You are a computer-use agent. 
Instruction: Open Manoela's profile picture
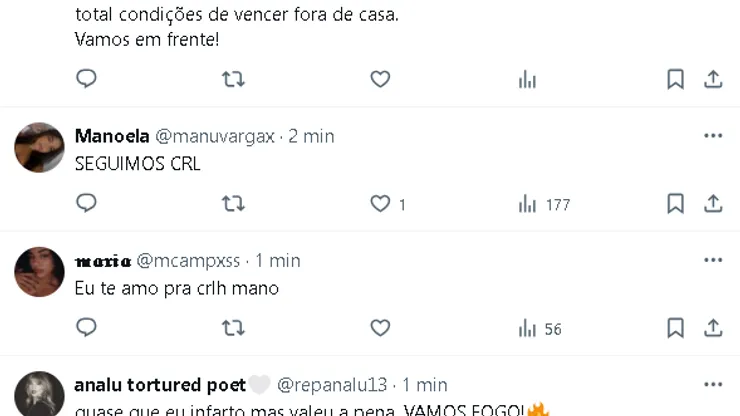pyautogui.click(x=40, y=148)
